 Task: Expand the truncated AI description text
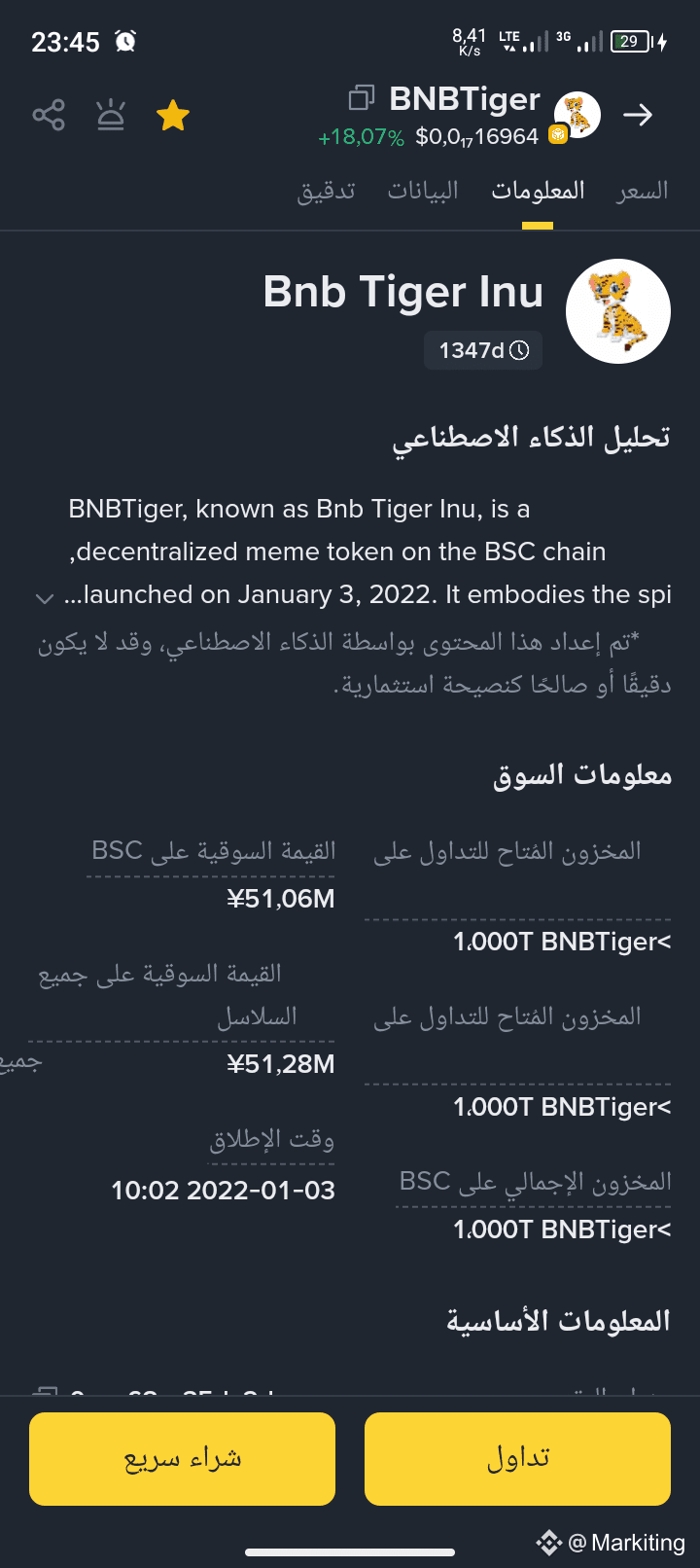(44, 599)
